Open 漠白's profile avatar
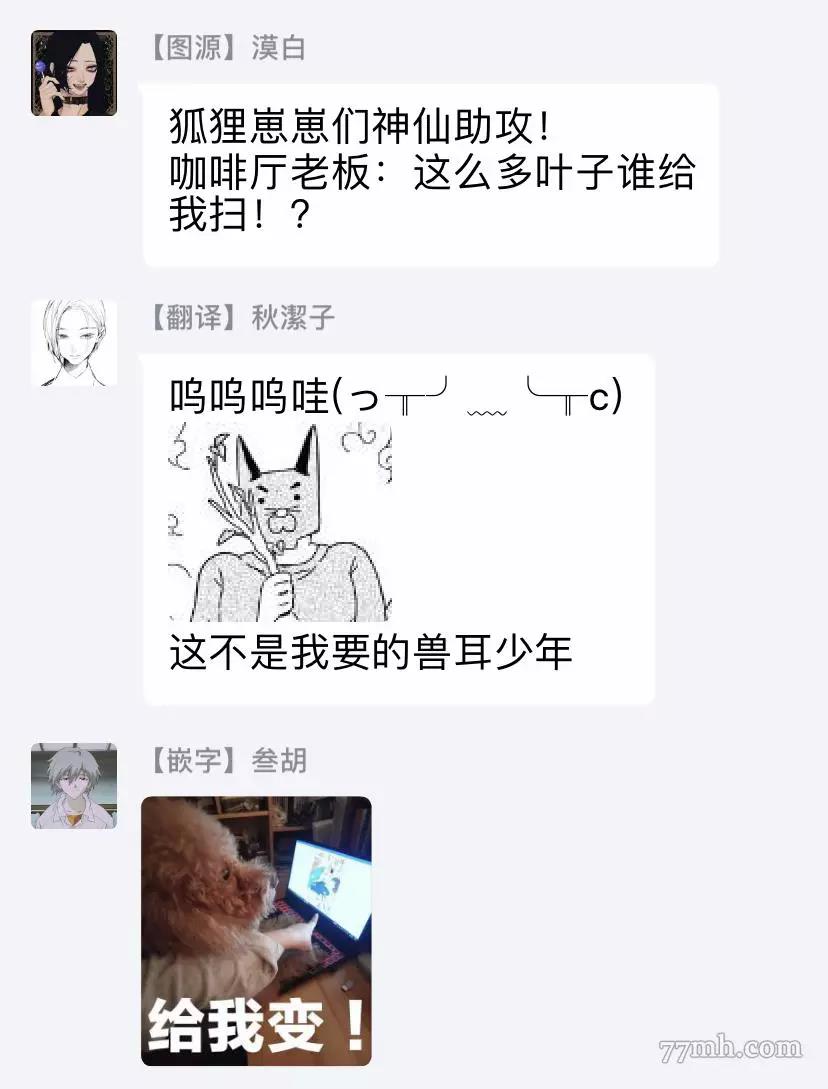This screenshot has height=1089, width=828. coord(74,73)
